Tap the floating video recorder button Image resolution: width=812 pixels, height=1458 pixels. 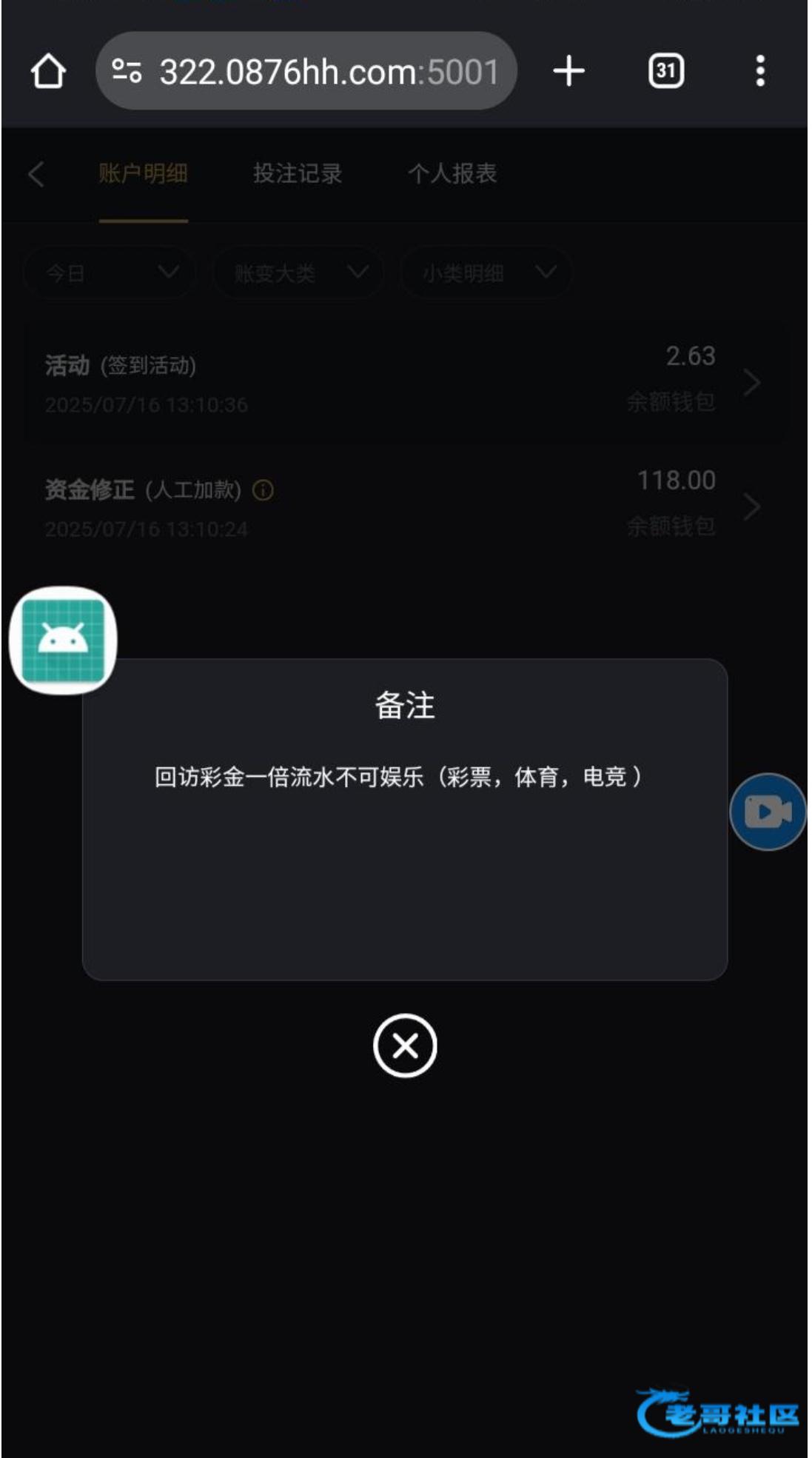[x=768, y=812]
